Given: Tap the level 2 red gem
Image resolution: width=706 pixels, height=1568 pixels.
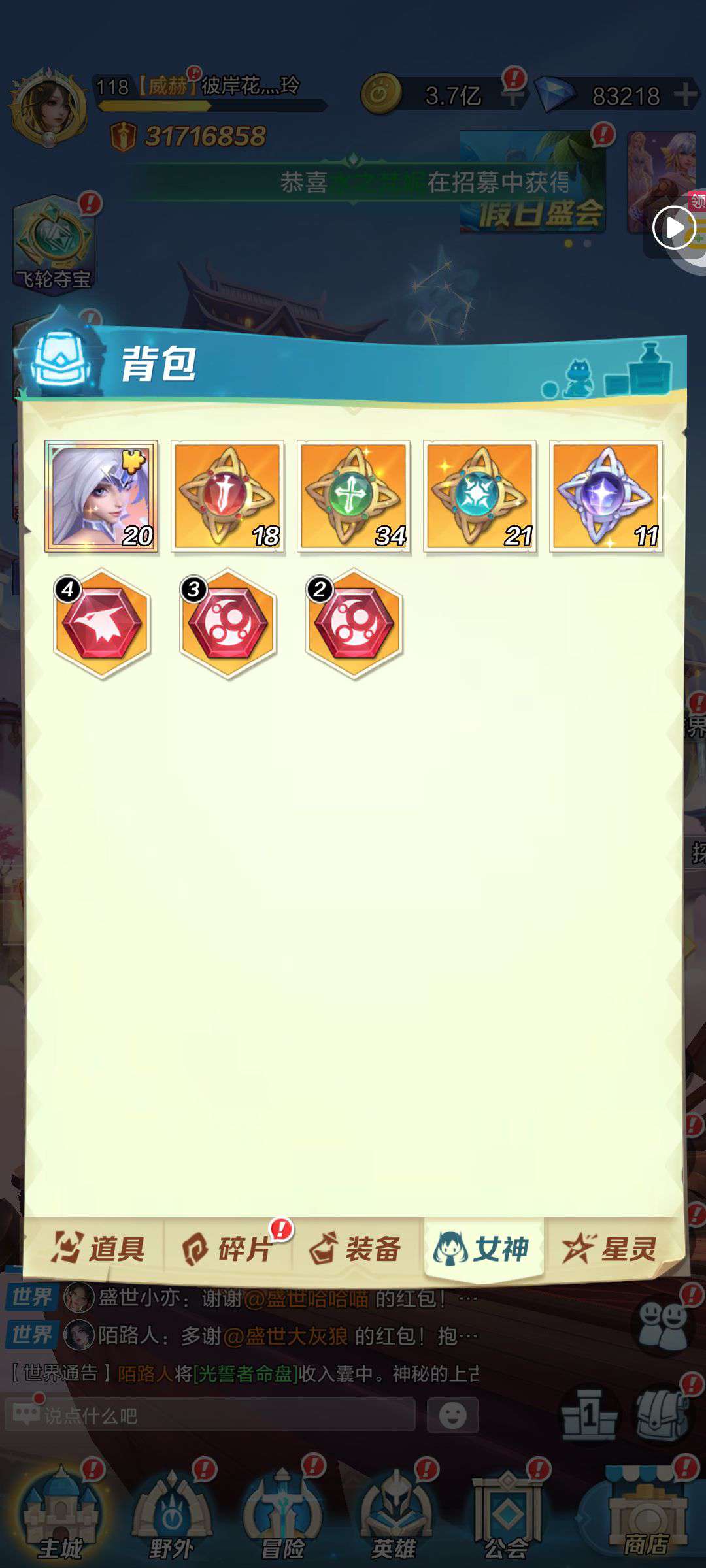Looking at the screenshot, I should pyautogui.click(x=354, y=623).
